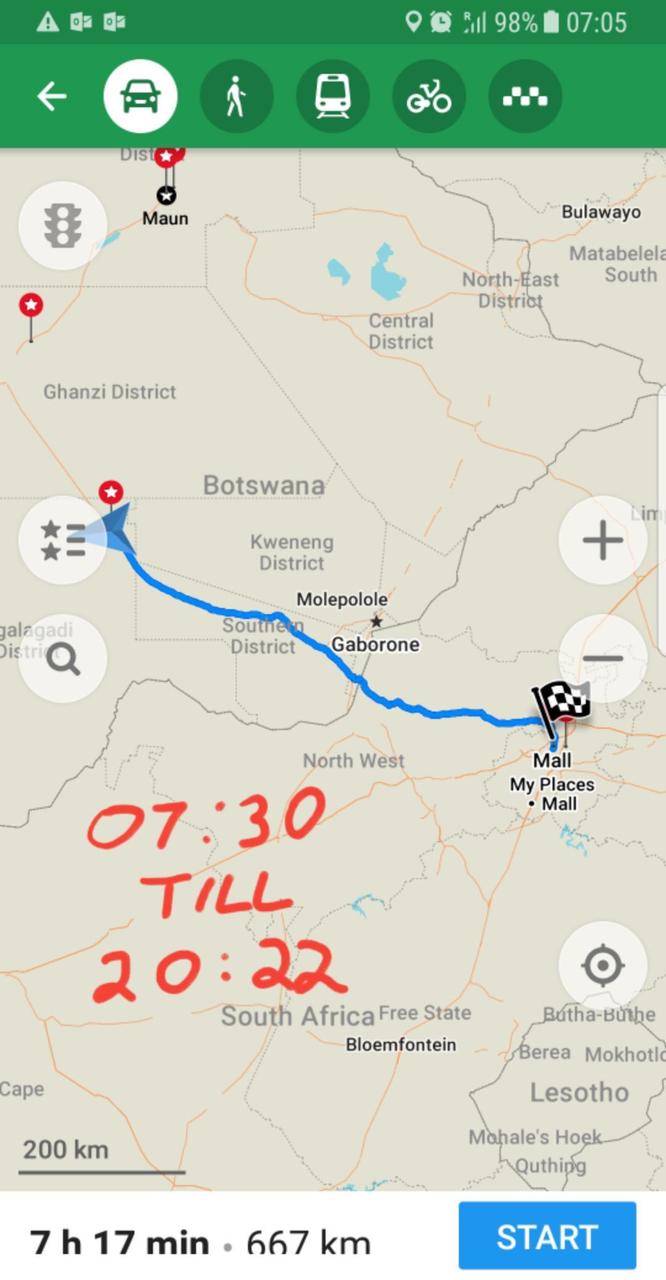
Task: Switch to walking route mode
Action: coord(236,96)
